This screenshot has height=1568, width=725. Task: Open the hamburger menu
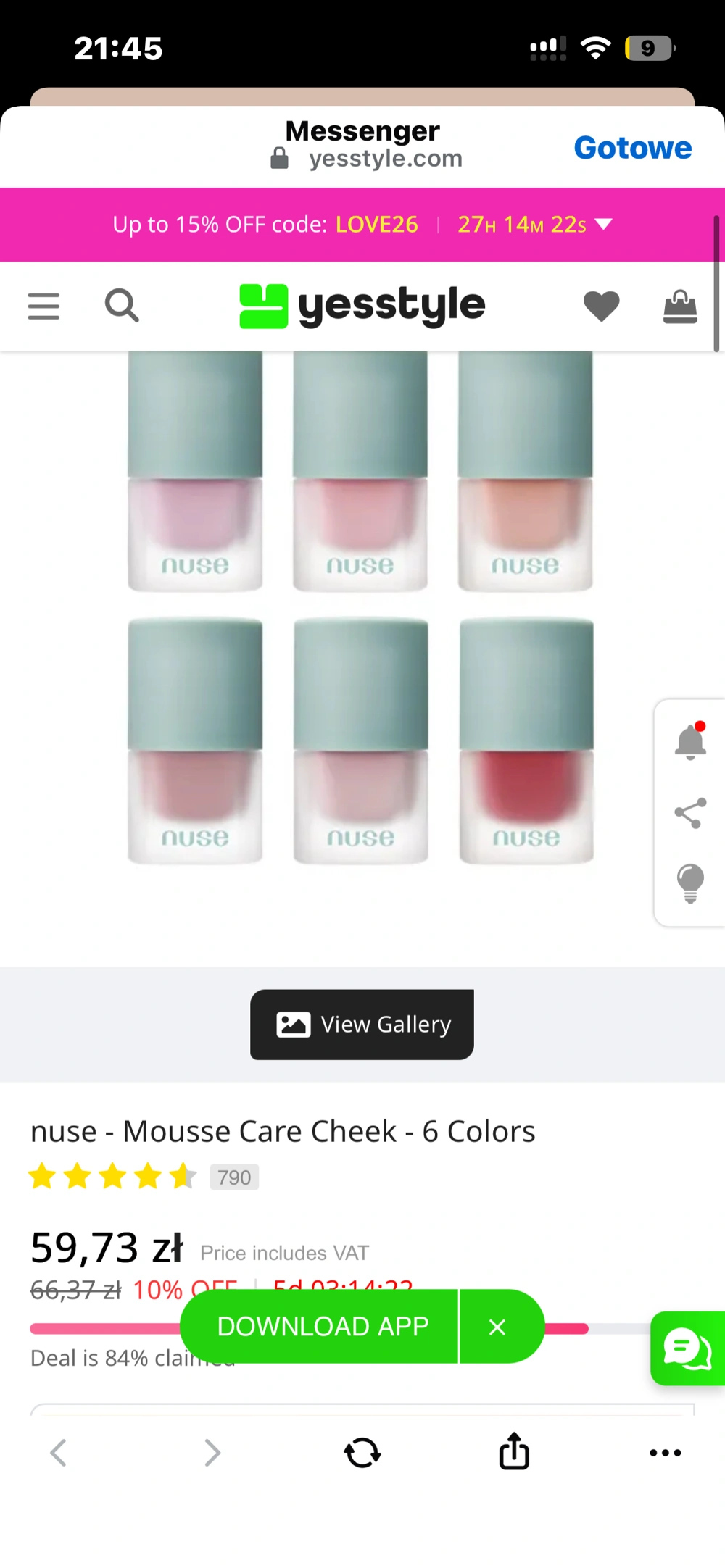[43, 306]
